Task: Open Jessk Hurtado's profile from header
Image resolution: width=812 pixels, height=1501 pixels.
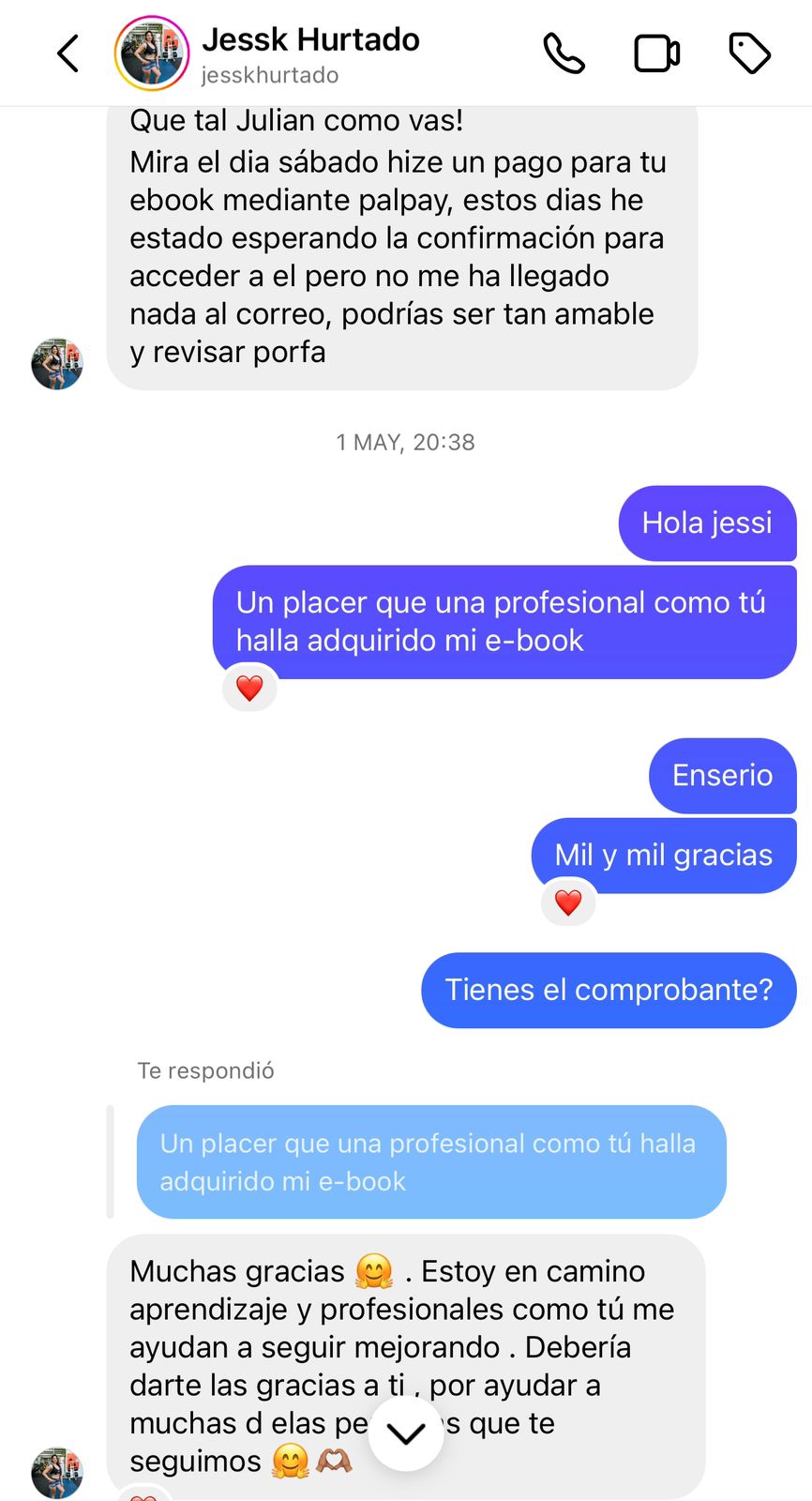Action: coord(309,53)
